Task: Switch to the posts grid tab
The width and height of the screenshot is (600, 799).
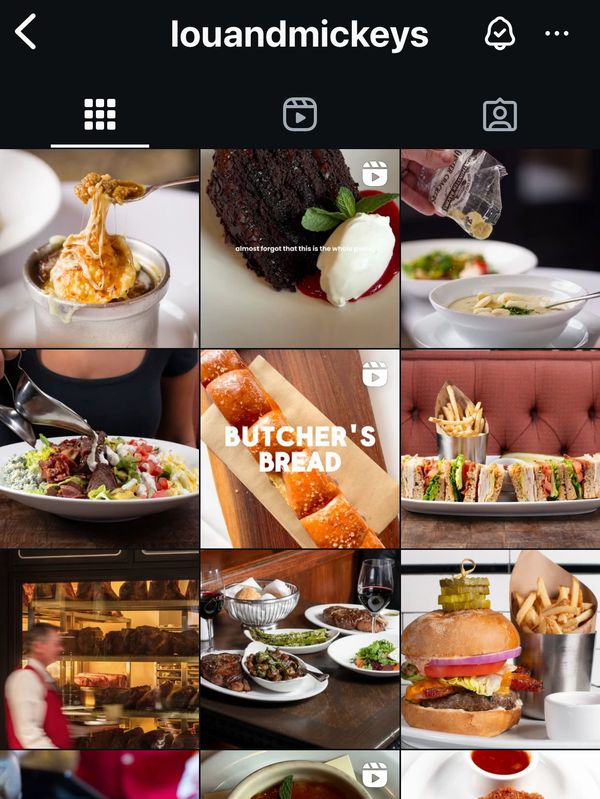Action: 100,115
